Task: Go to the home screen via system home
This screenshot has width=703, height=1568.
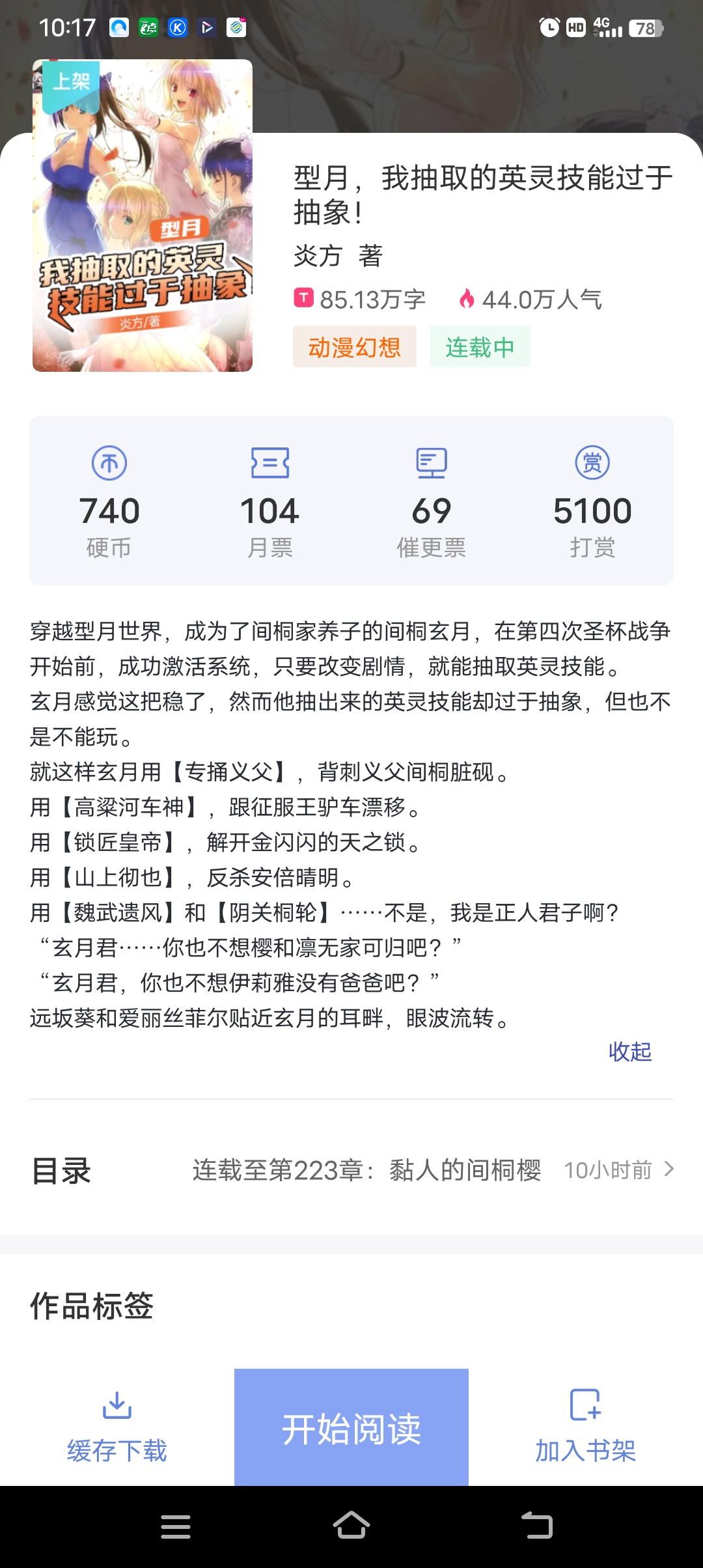Action: [x=351, y=1526]
